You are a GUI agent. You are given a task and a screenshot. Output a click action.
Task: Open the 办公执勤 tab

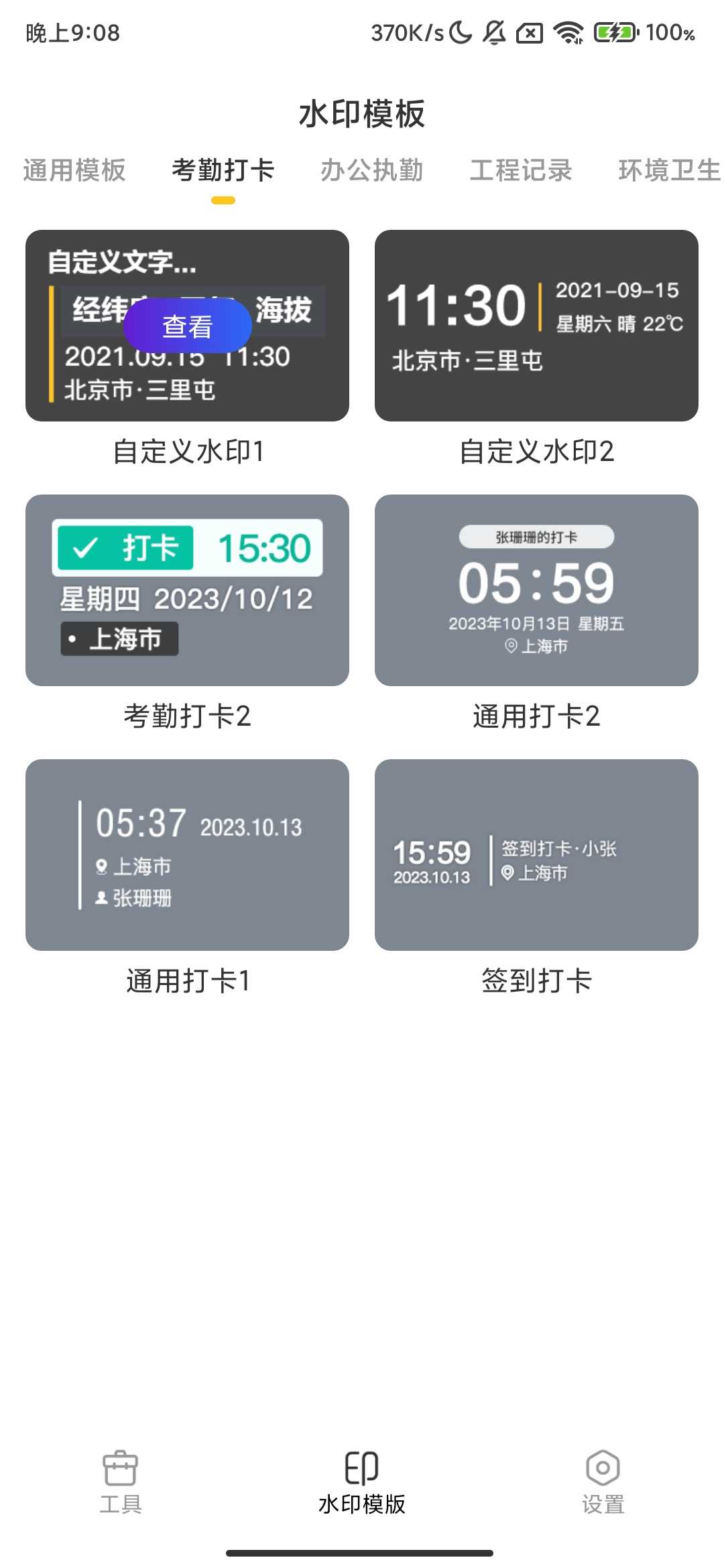[371, 170]
